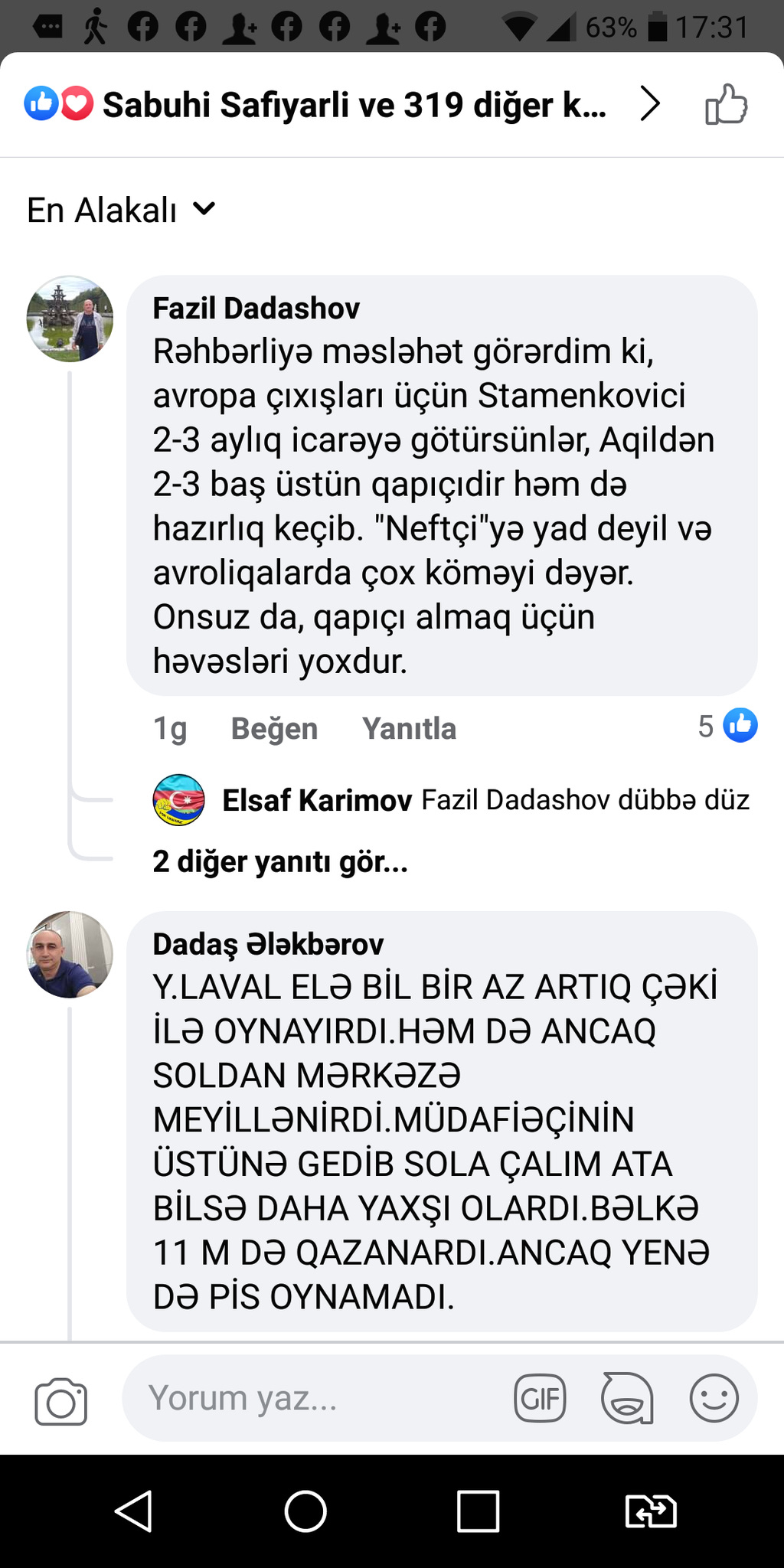Open the sticker picker
The width and height of the screenshot is (784, 1568).
point(627,1398)
